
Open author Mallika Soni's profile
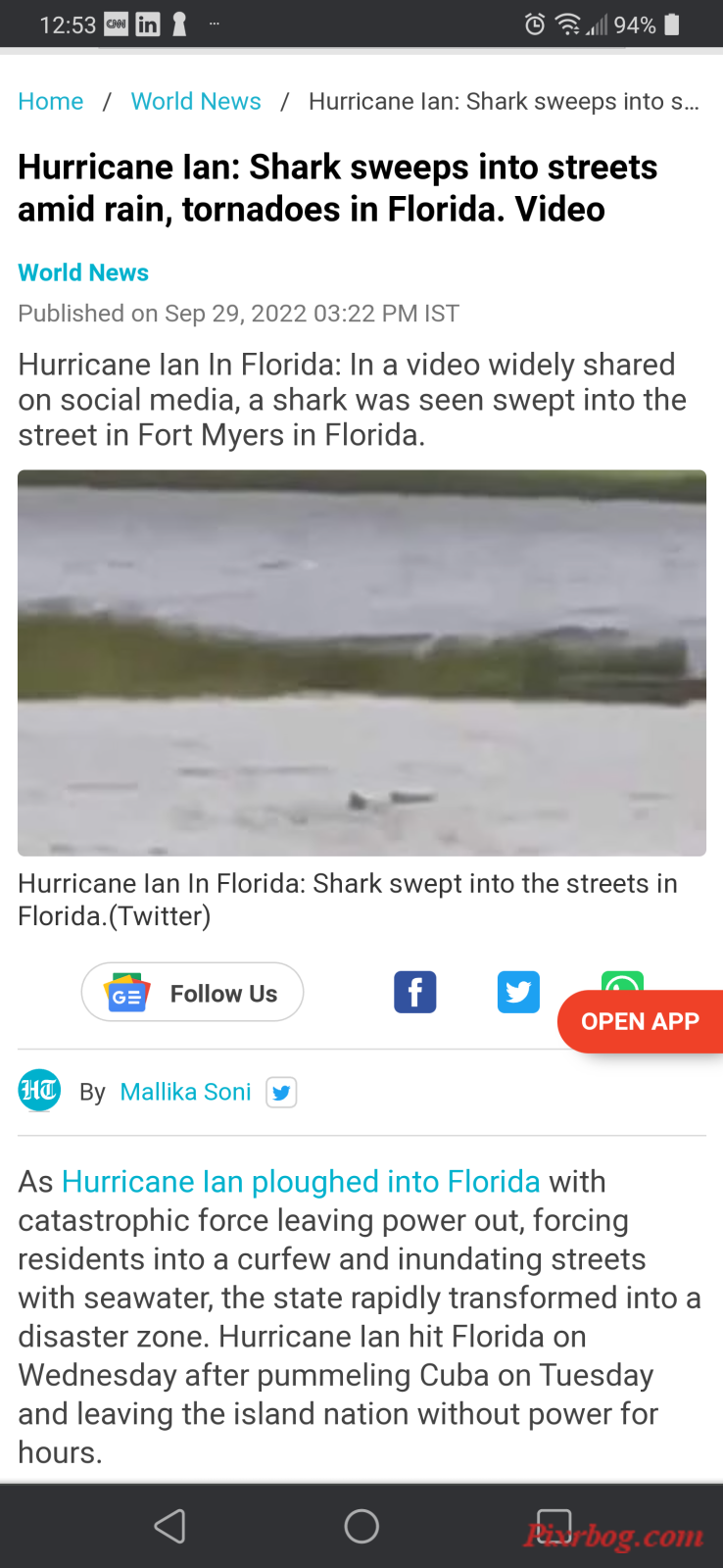pyautogui.click(x=185, y=1092)
